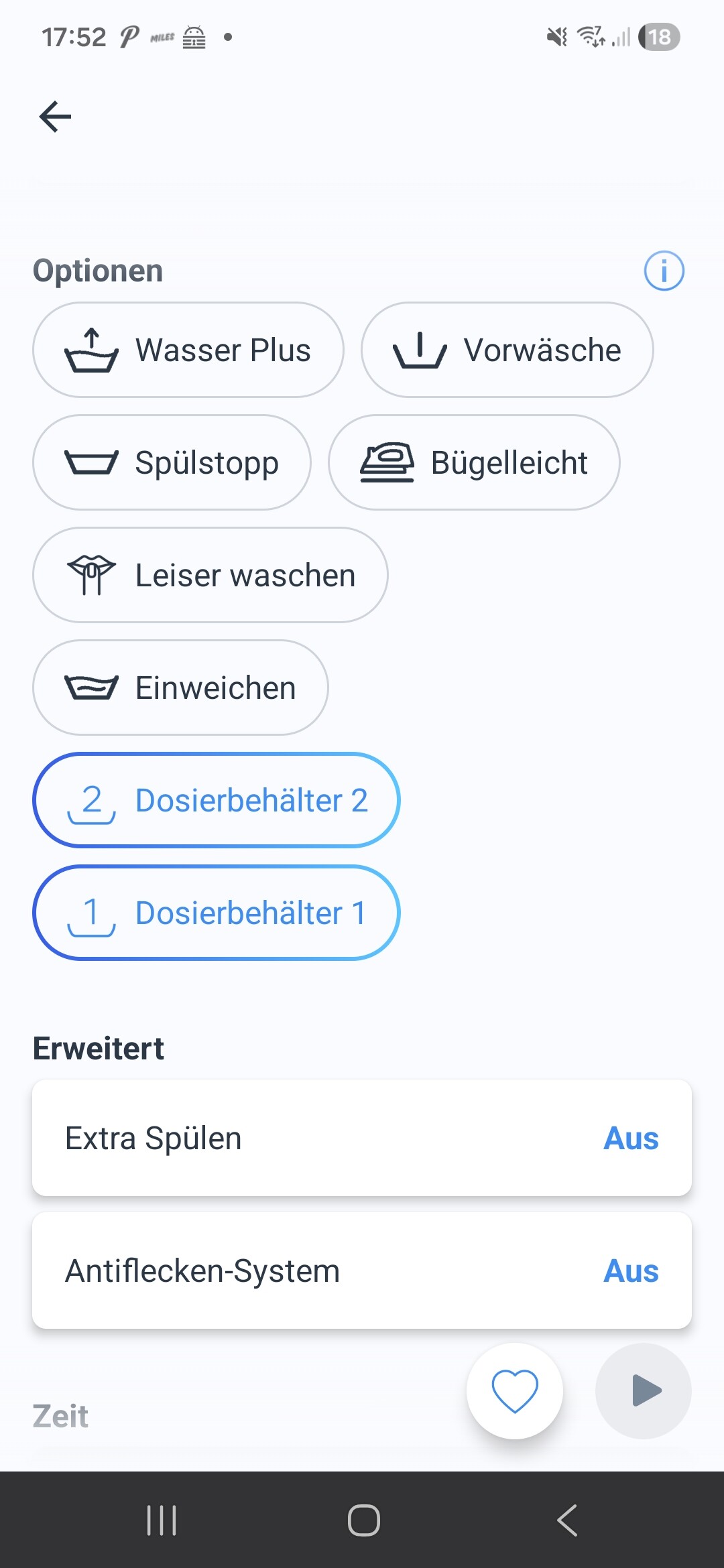Screen dimensions: 724x1568
Task: Save program as favorite with heart
Action: [515, 1391]
